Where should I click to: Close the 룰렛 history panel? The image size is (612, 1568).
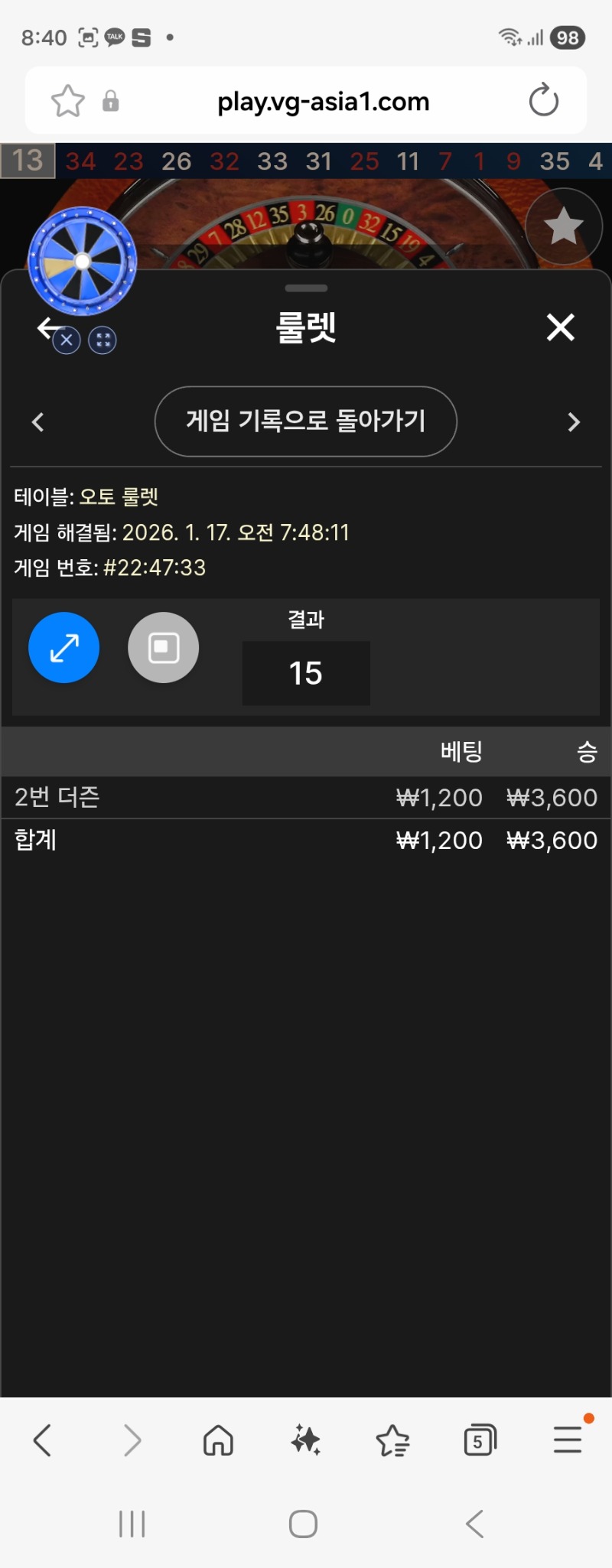click(561, 327)
